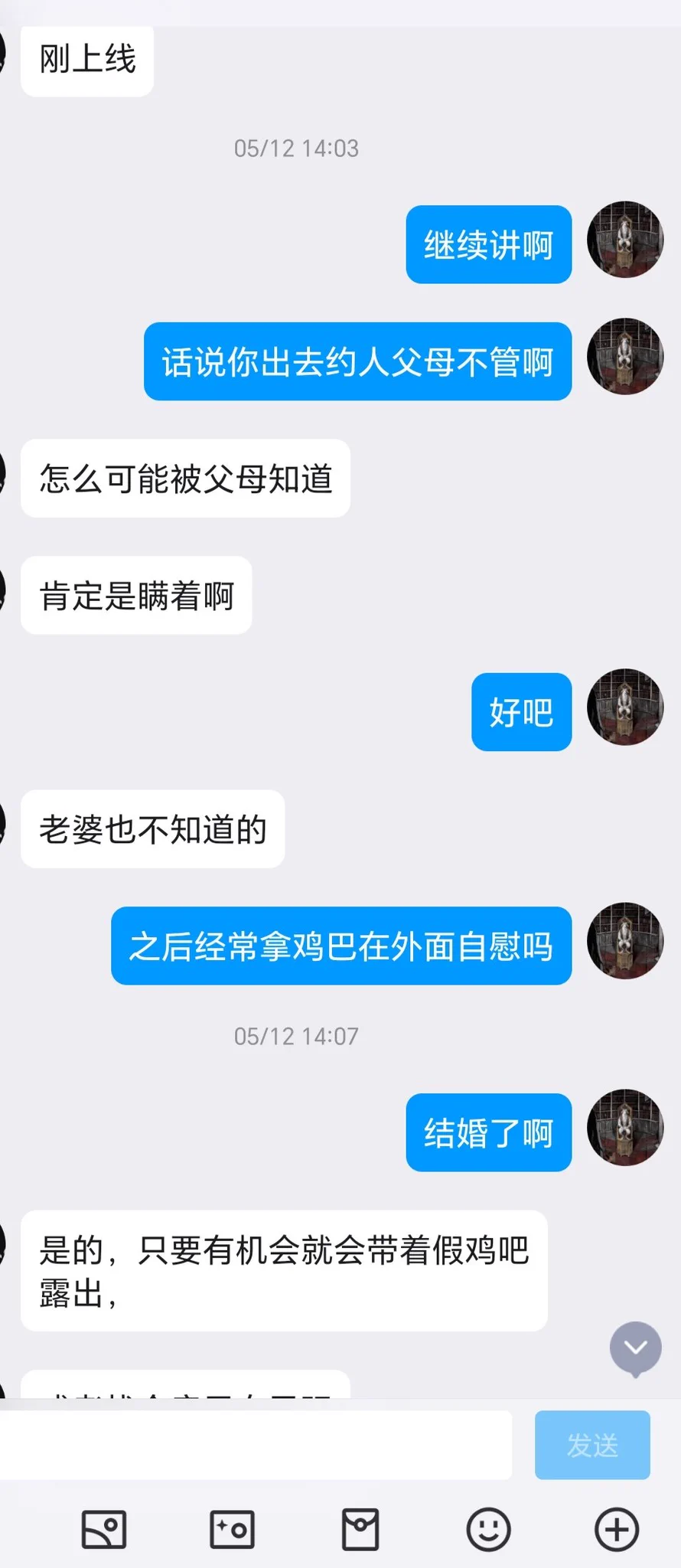Open the avatar beside the 继续讲啊 message
The height and width of the screenshot is (1568, 681).
(625, 240)
